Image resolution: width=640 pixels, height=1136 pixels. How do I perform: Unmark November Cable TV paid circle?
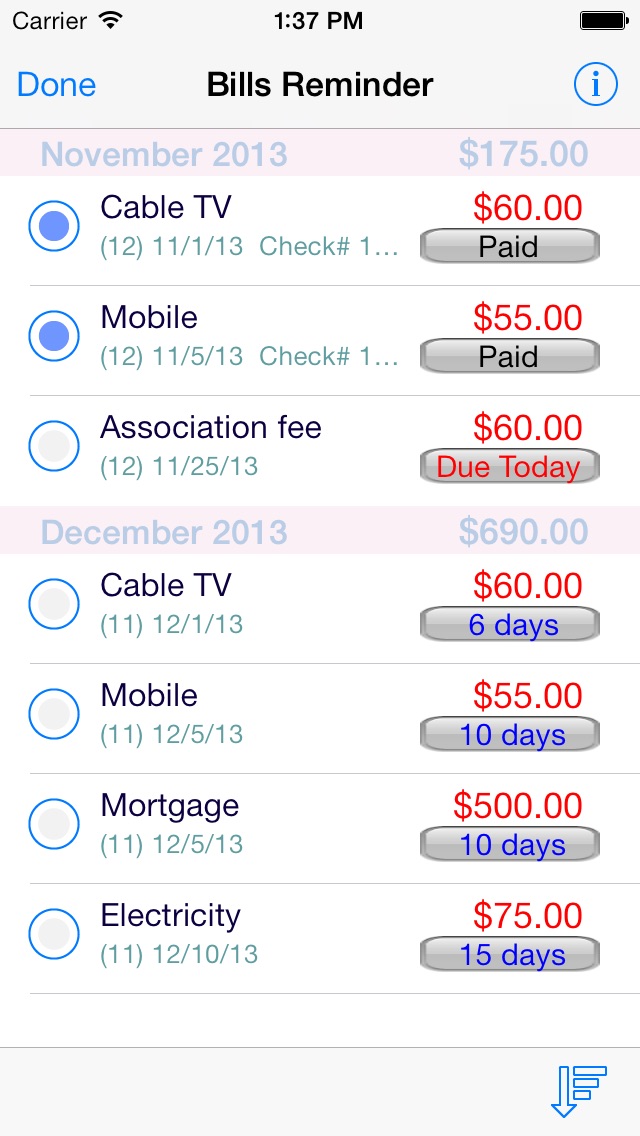pyautogui.click(x=54, y=226)
